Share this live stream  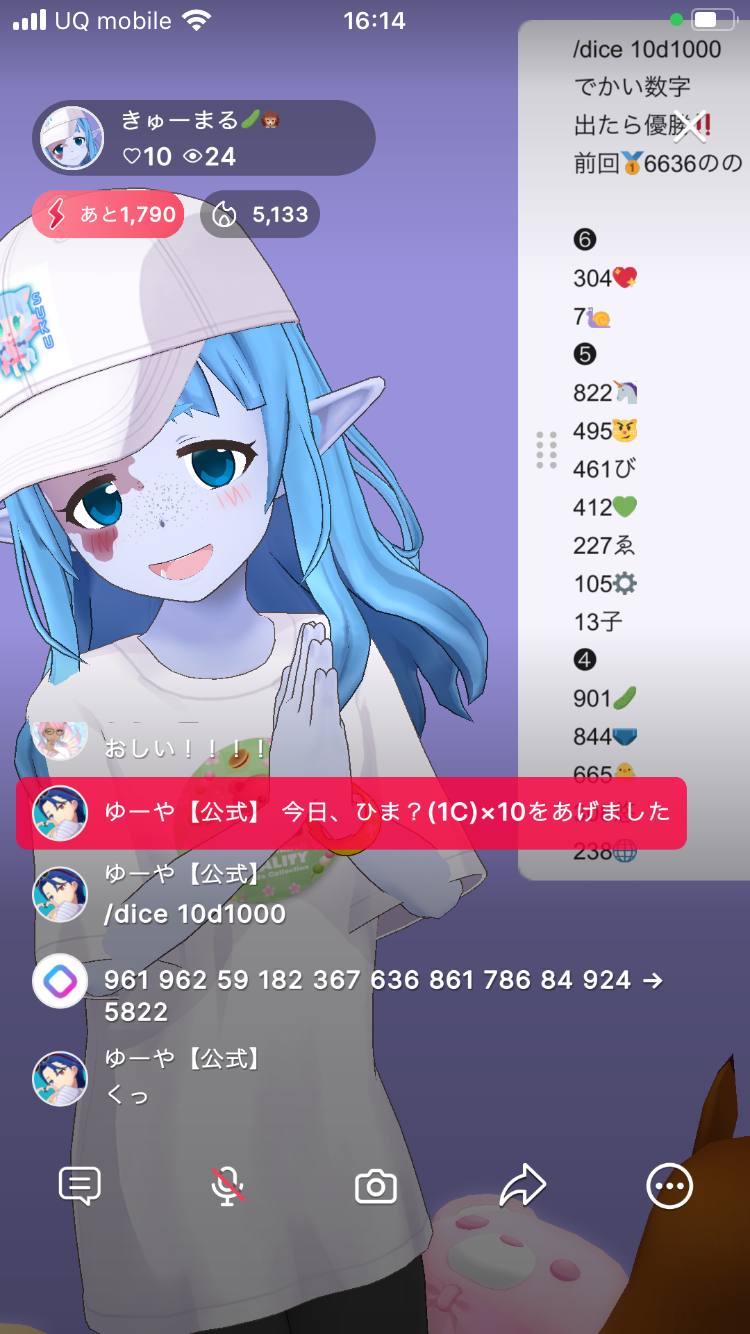point(522,1186)
